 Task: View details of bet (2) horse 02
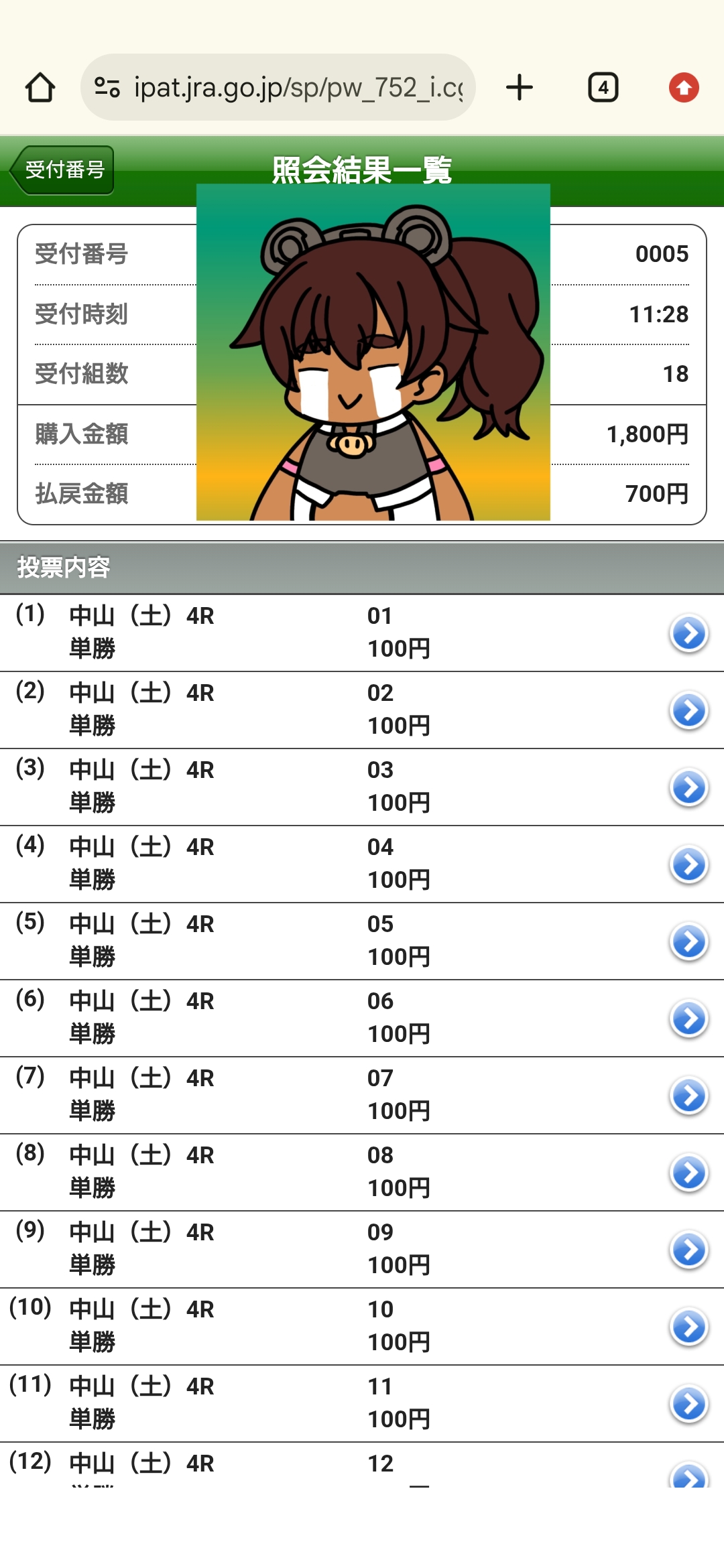(x=688, y=710)
